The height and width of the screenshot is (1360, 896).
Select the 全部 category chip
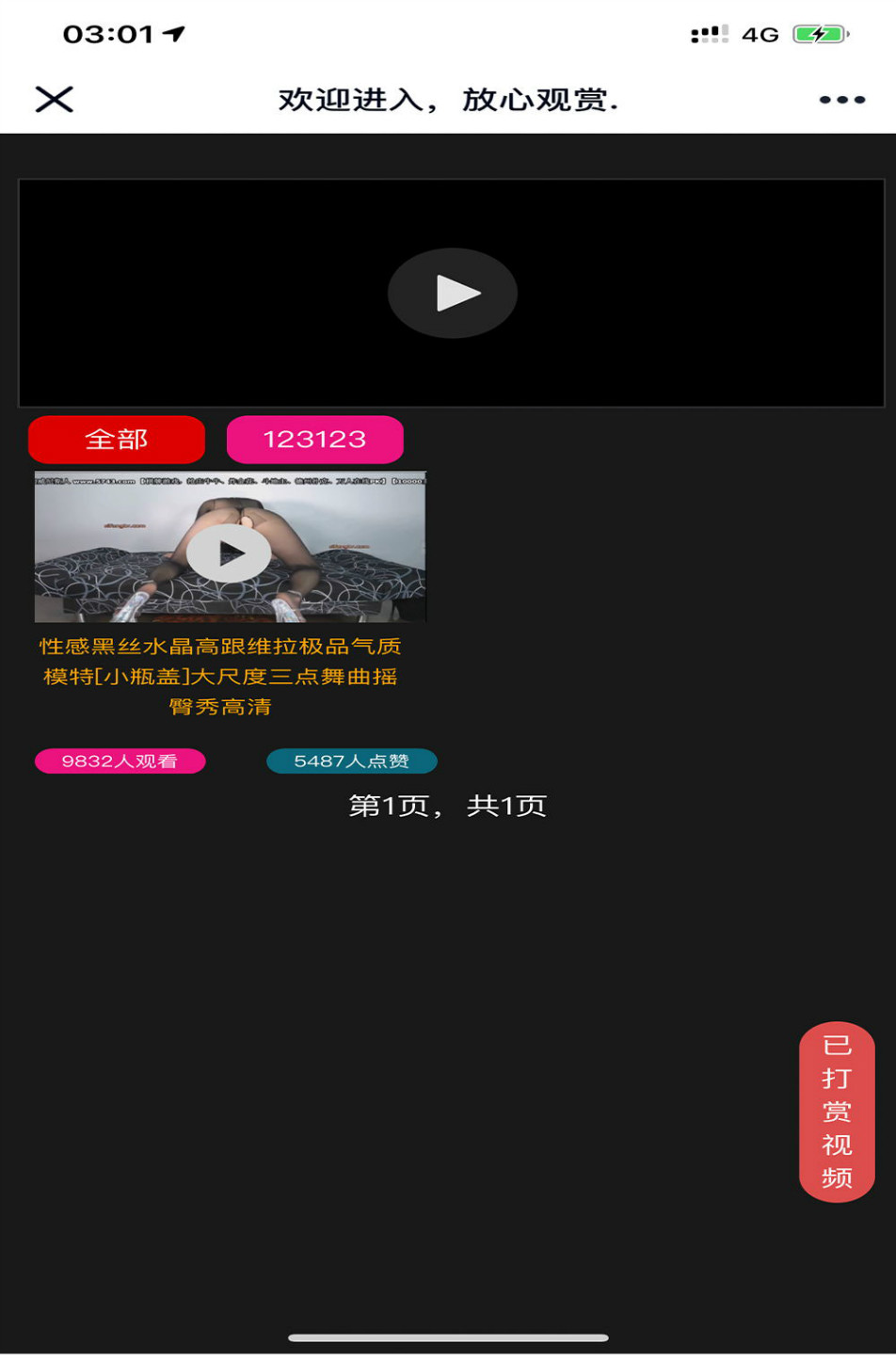(117, 440)
